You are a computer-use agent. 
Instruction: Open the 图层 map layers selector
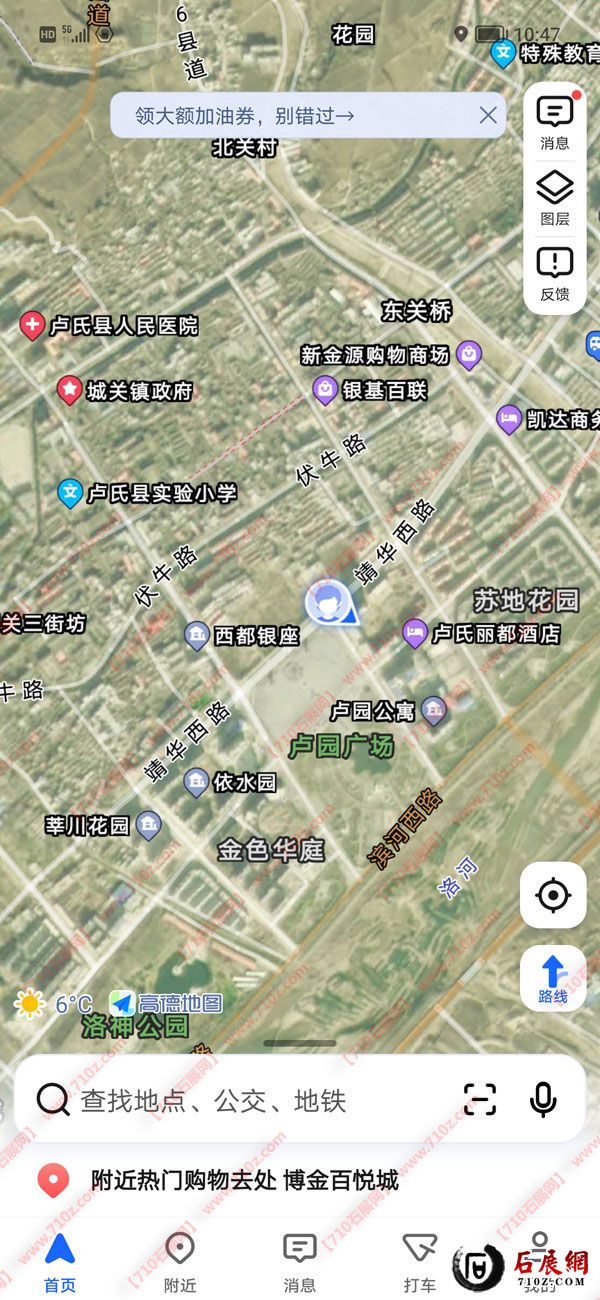point(555,198)
